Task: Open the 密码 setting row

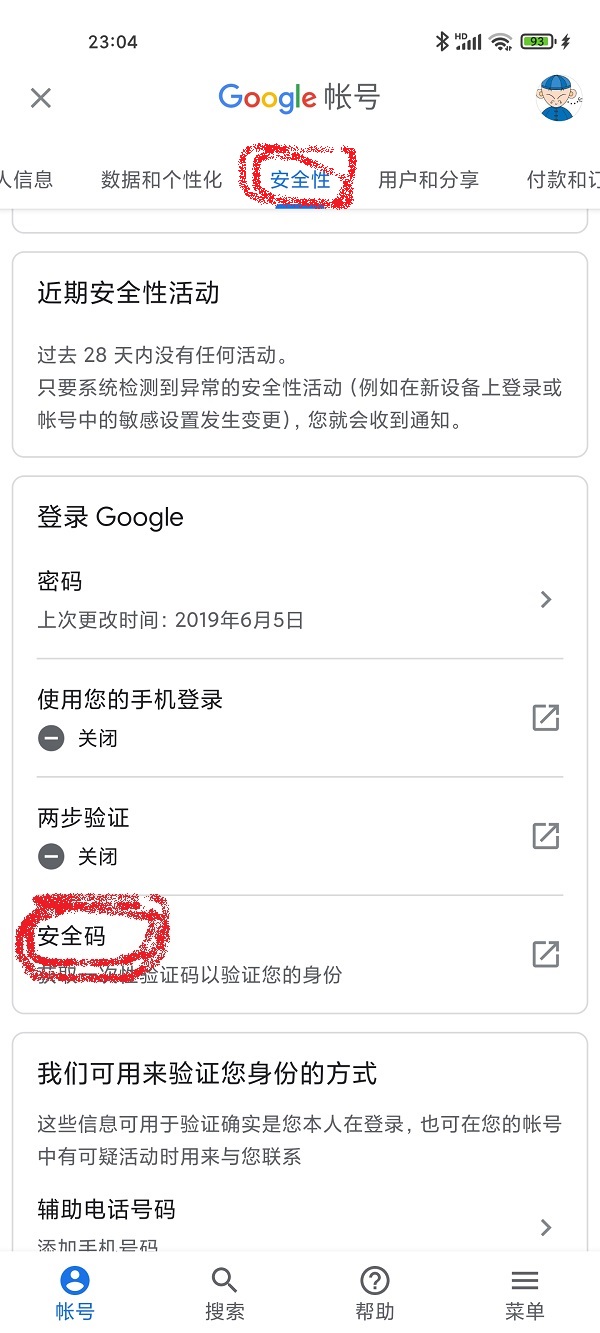Action: click(x=300, y=600)
